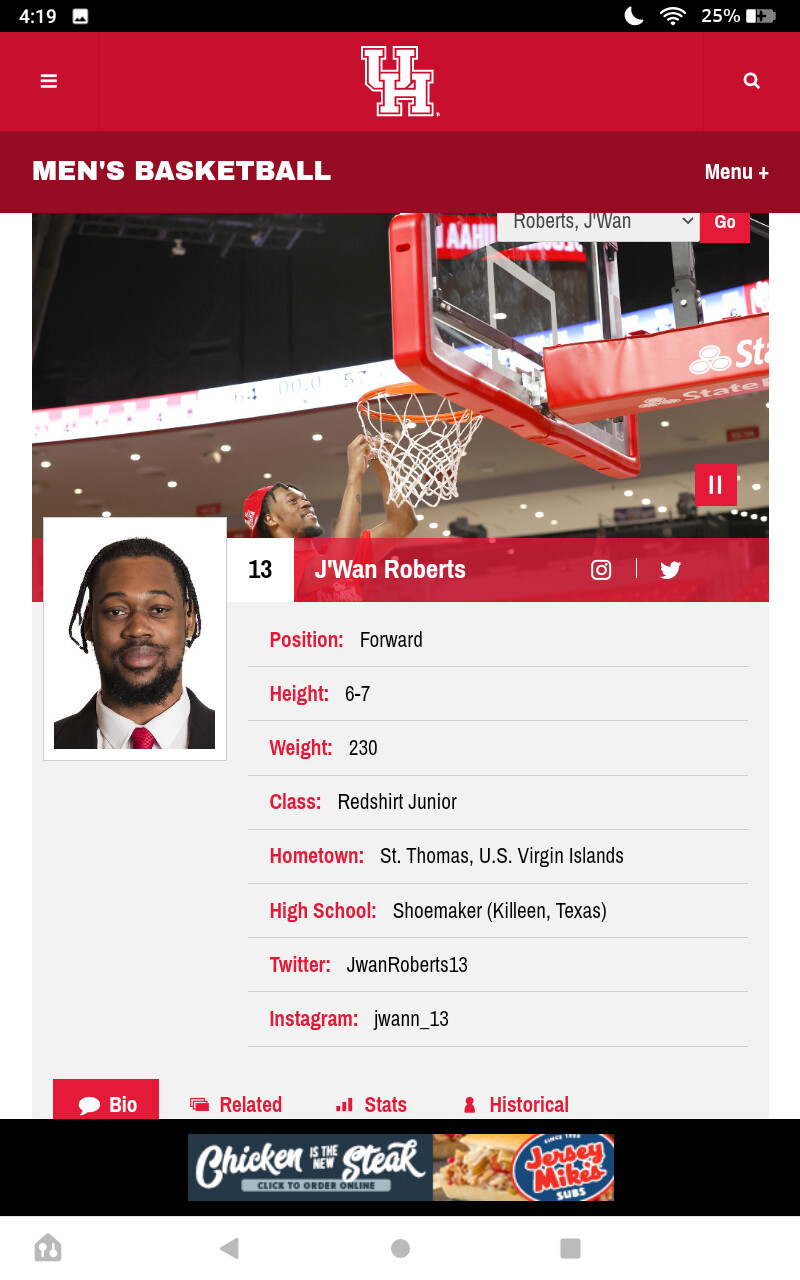Expand the Men's Basketball Menu +
The height and width of the screenshot is (1280, 800).
[736, 172]
